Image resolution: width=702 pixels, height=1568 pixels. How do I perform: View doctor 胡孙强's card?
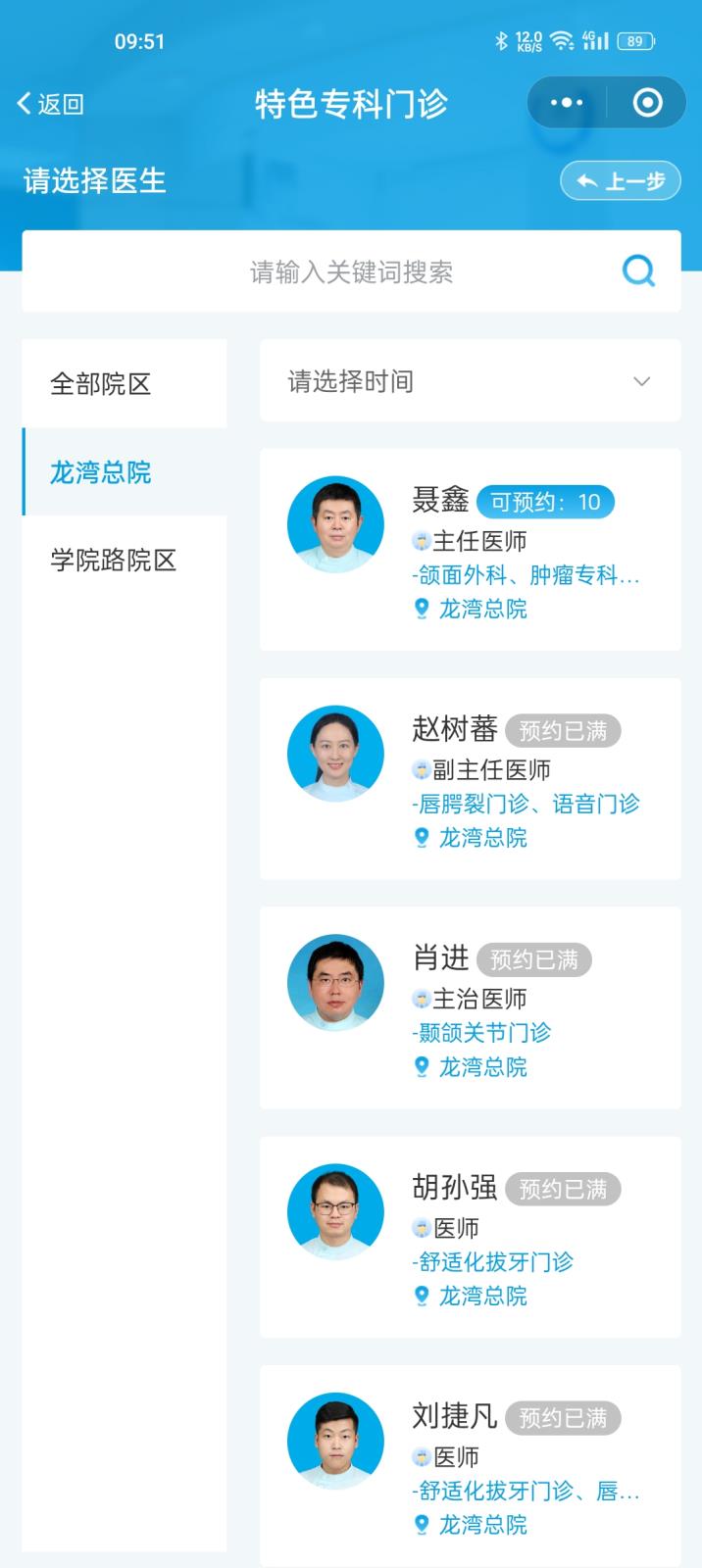(470, 1238)
